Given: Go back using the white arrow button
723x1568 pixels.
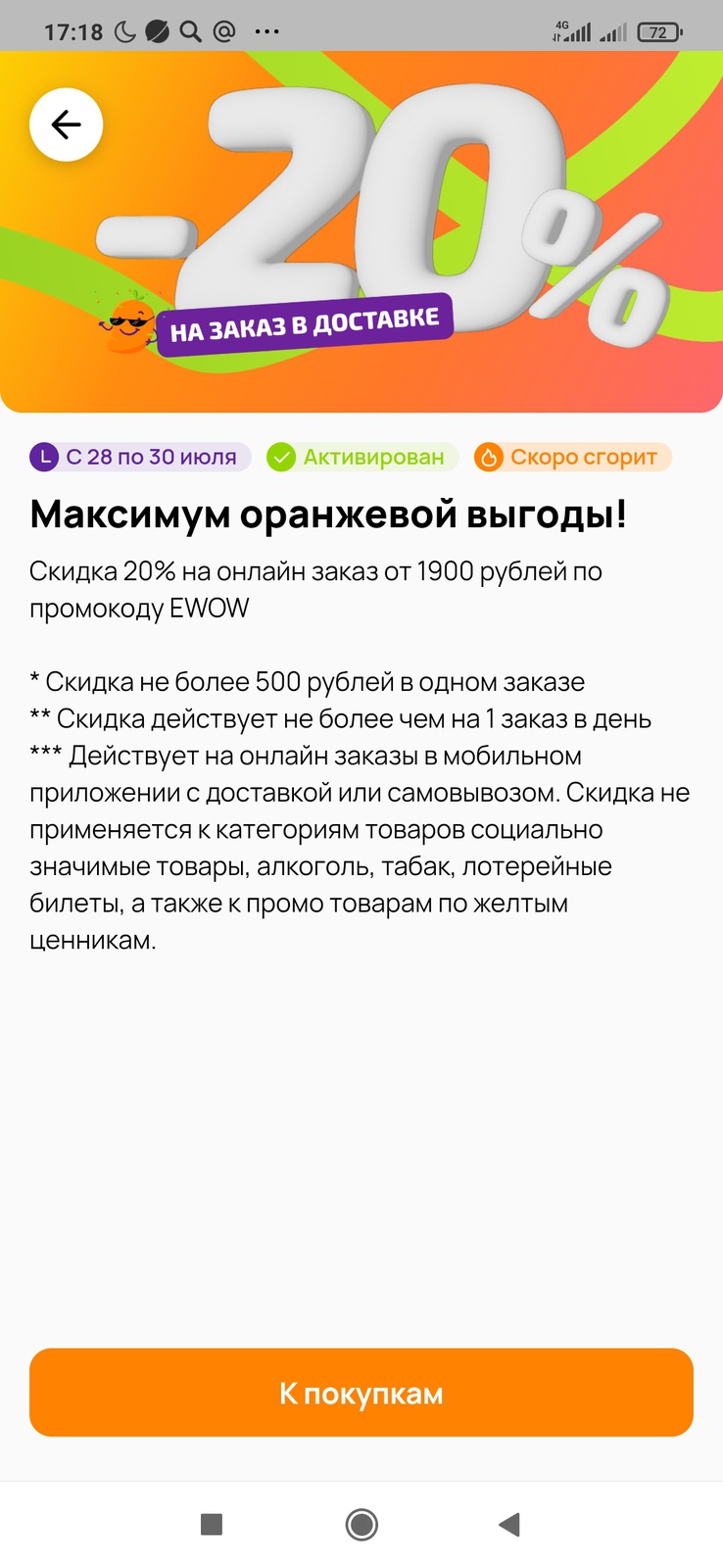Looking at the screenshot, I should click(x=66, y=124).
